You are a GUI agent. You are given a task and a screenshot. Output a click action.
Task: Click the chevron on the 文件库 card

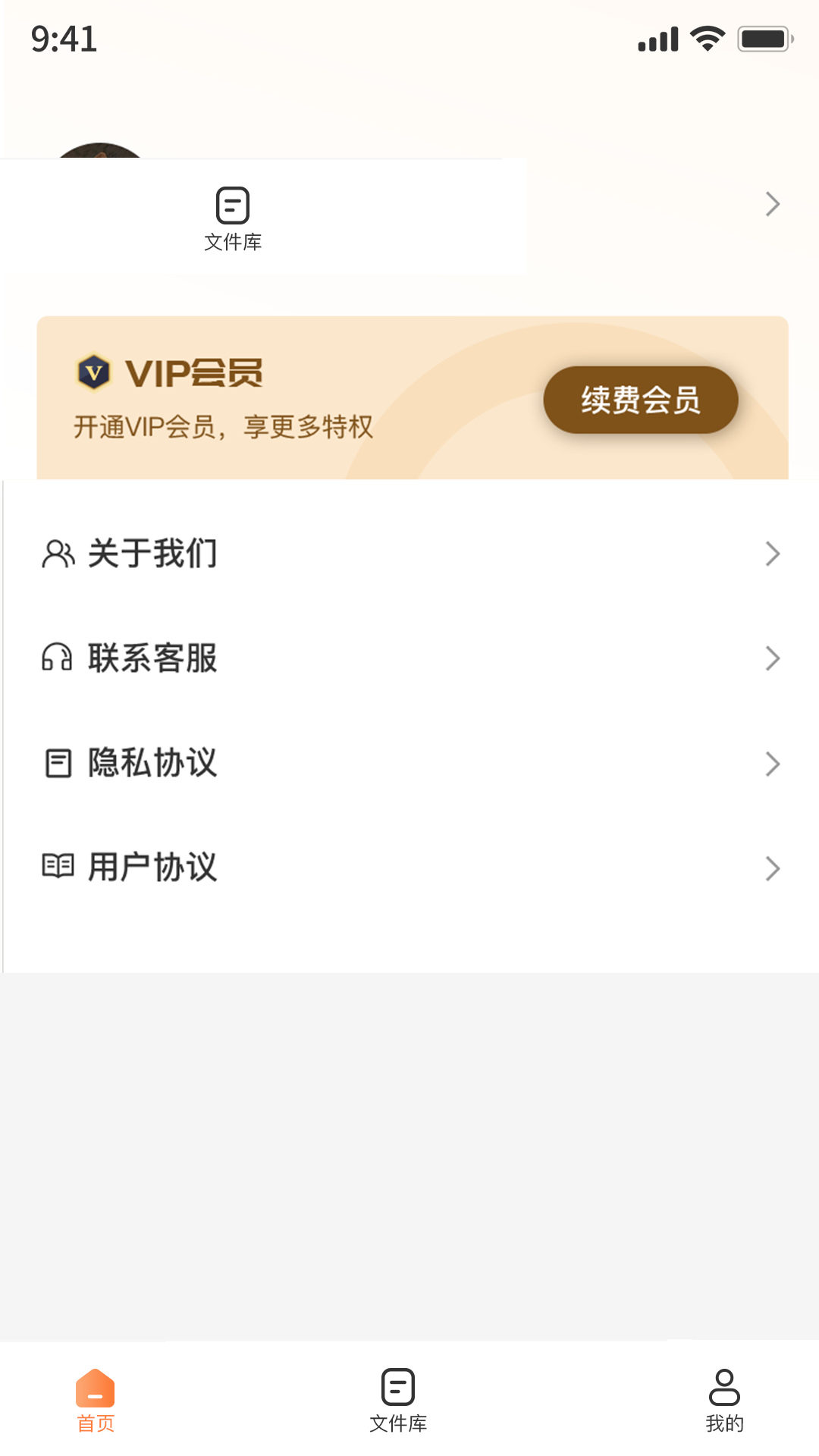(x=771, y=203)
